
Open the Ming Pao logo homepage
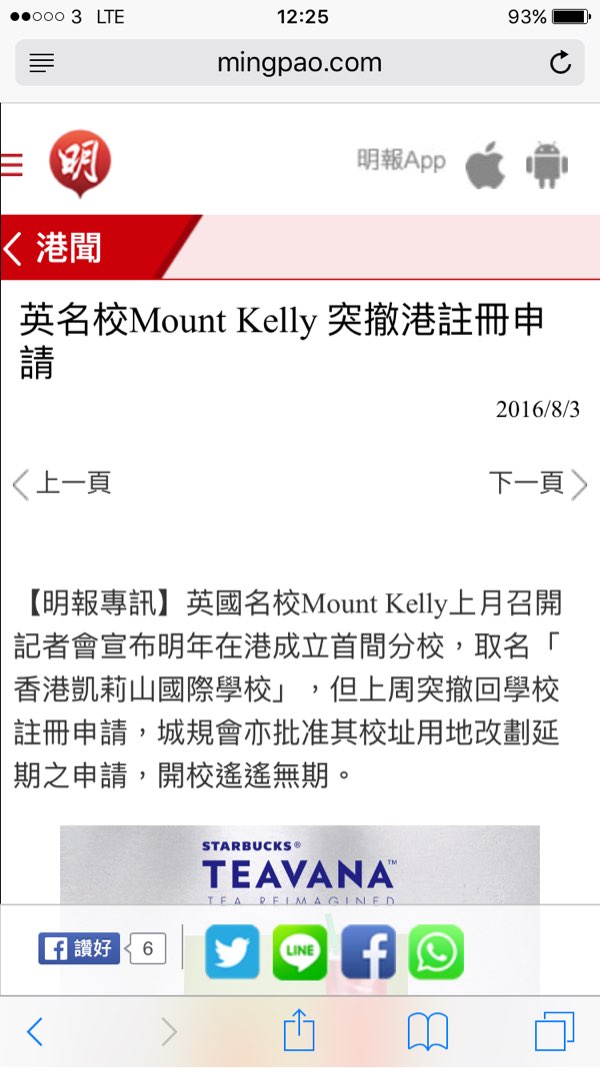(x=80, y=163)
